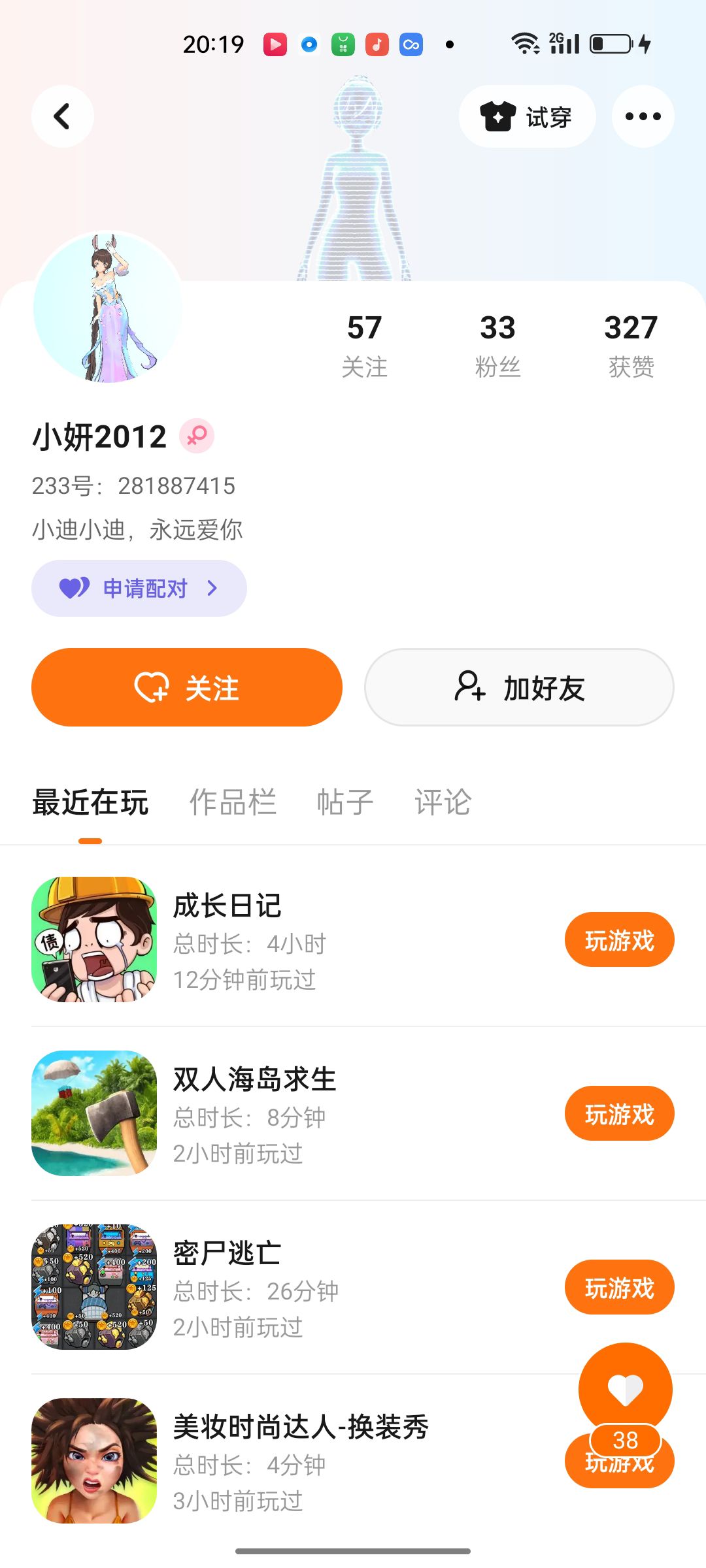Select the 最近在玩 tab
706x1568 pixels.
[90, 802]
